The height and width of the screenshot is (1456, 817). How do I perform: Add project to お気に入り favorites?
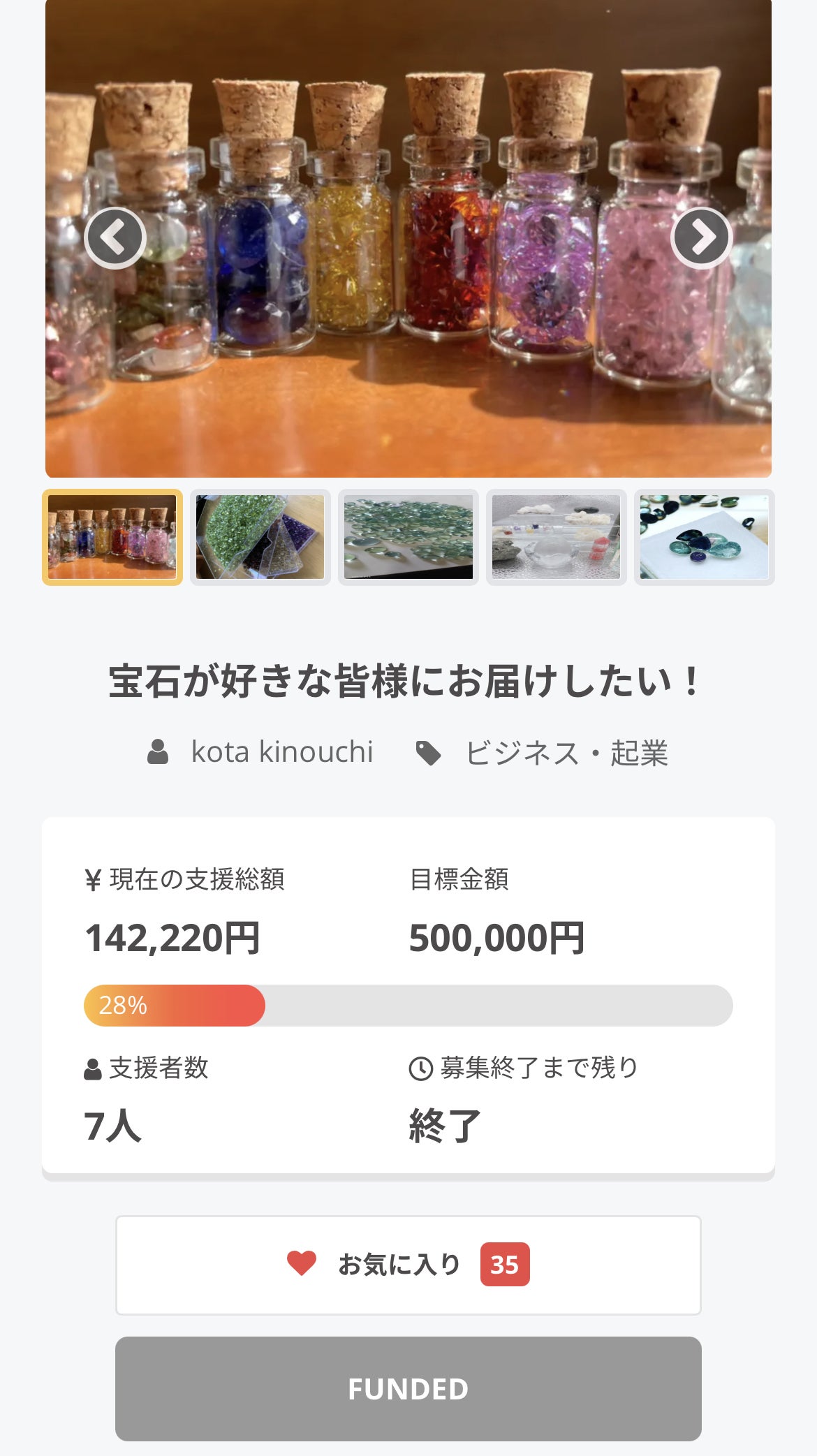(408, 1265)
